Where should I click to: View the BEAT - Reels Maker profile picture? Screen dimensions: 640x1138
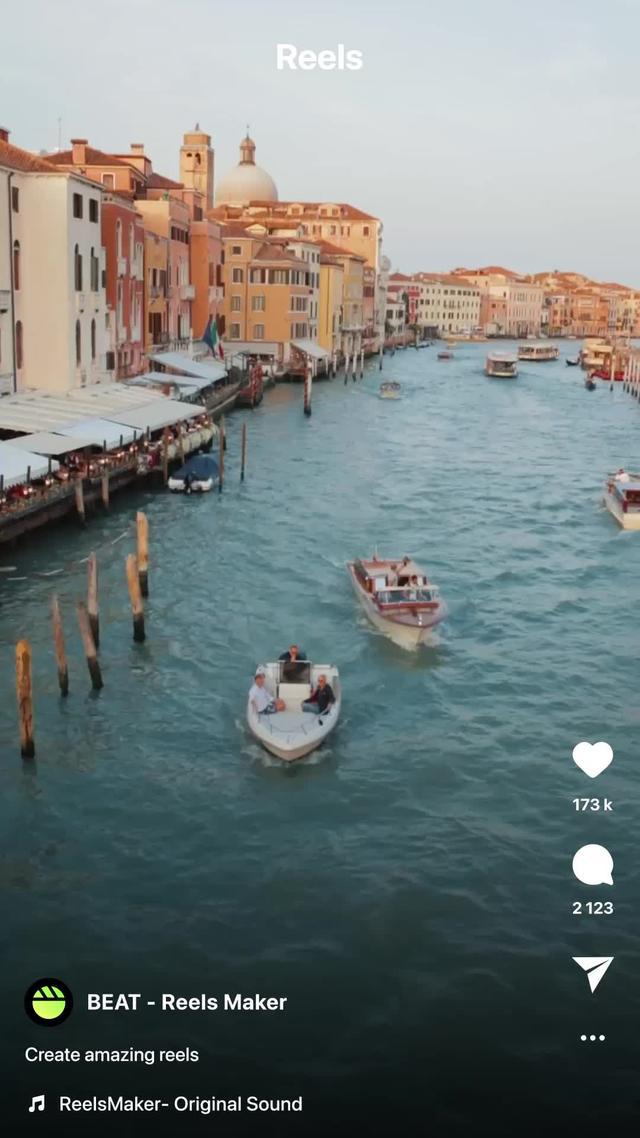tap(48, 1002)
